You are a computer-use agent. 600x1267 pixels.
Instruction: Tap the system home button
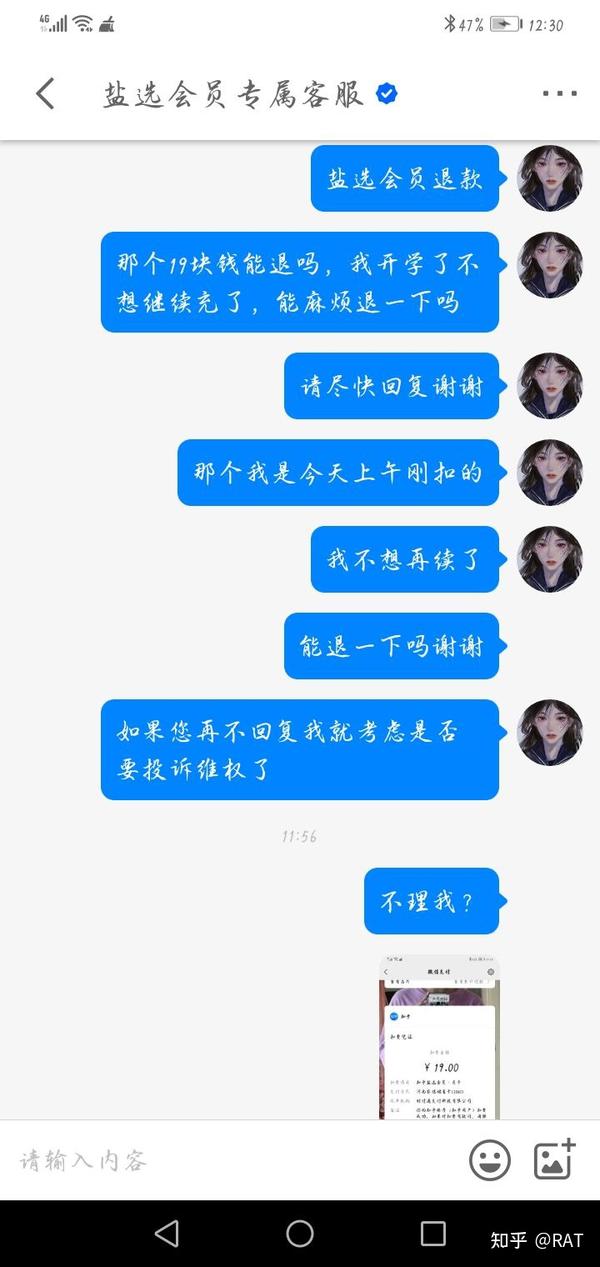click(x=300, y=1233)
